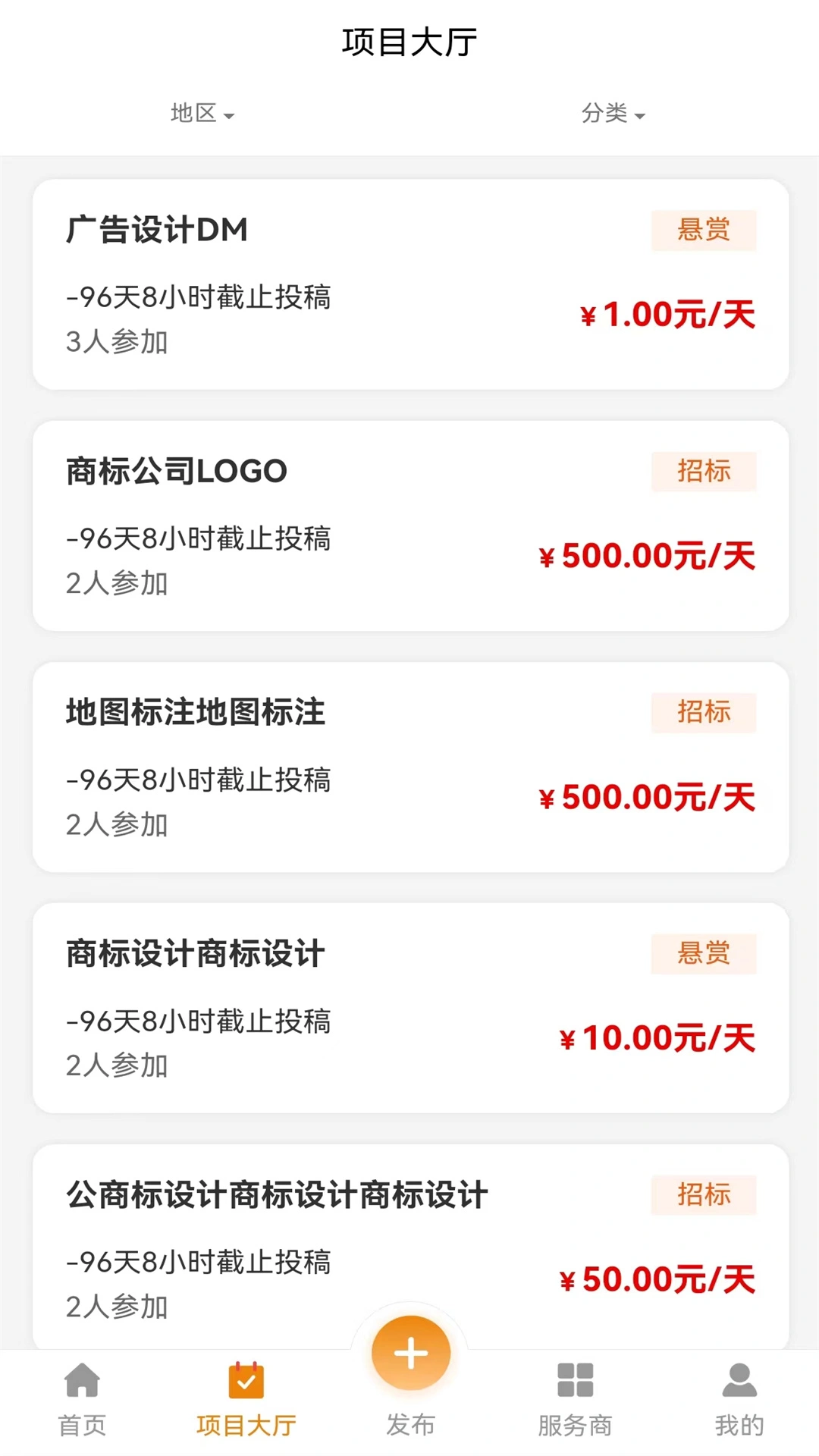Tap 3人参加 on the 广告设计DM card
Image resolution: width=819 pixels, height=1456 pixels.
[x=116, y=342]
